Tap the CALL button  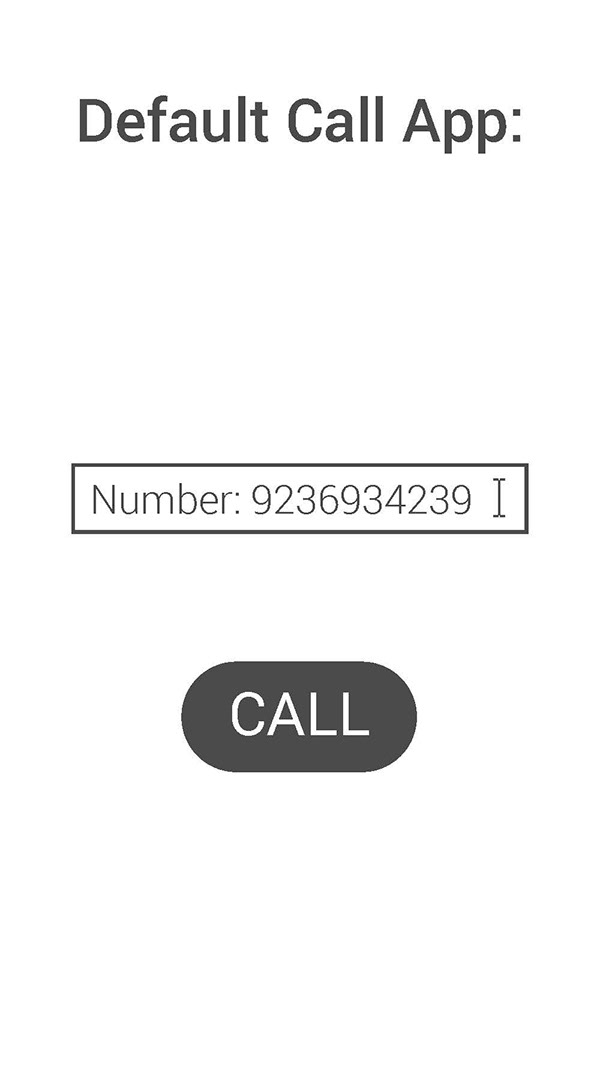point(299,715)
